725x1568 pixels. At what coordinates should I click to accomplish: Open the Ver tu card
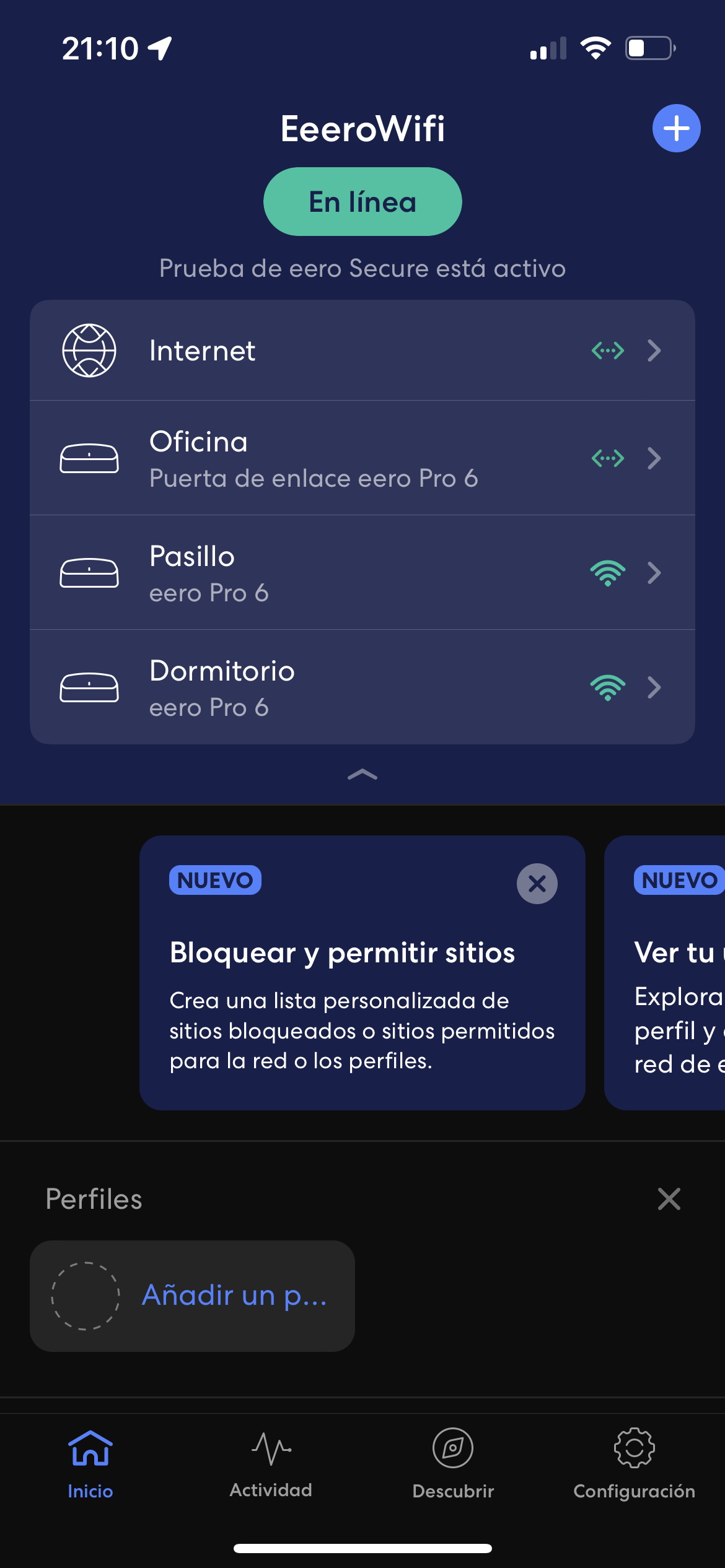pyautogui.click(x=665, y=973)
